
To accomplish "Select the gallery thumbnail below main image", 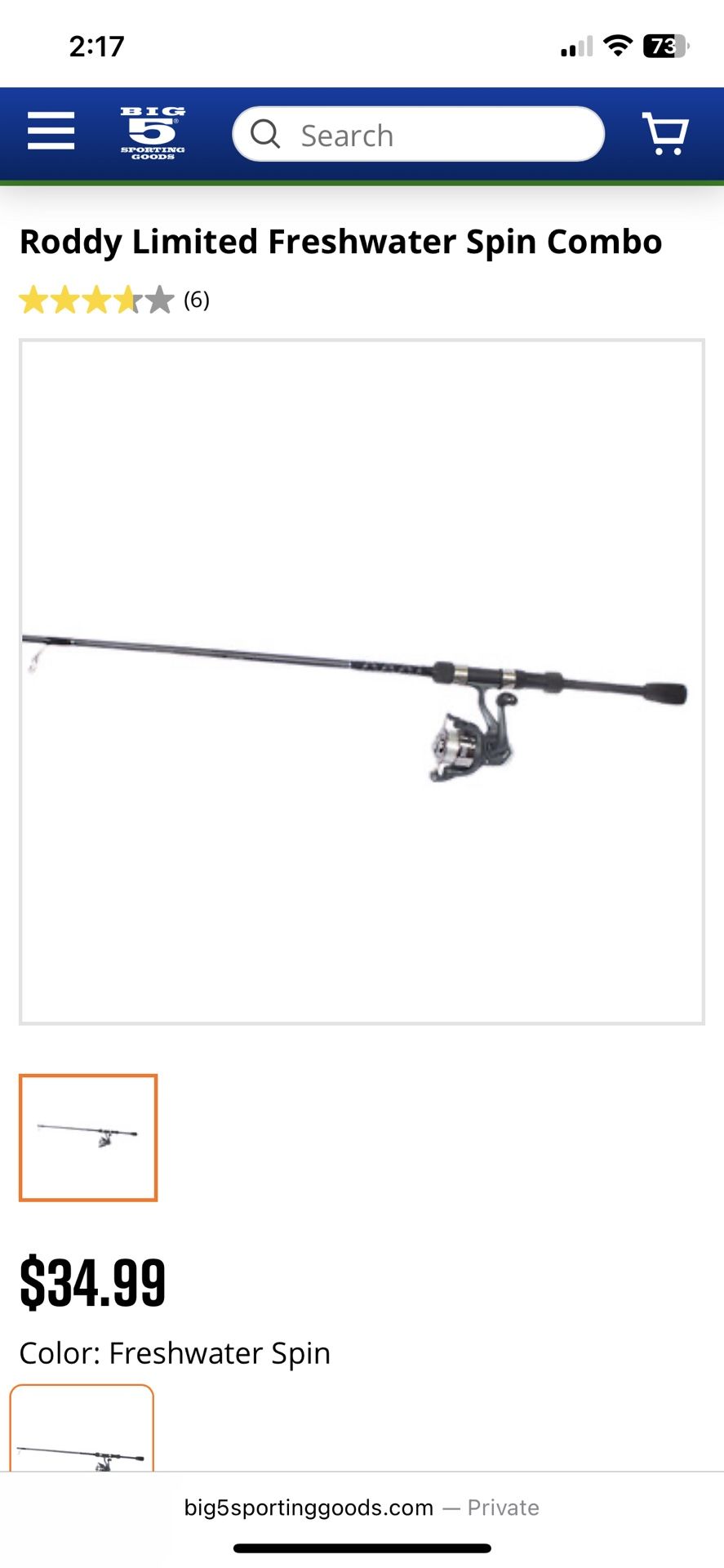I will click(88, 1138).
